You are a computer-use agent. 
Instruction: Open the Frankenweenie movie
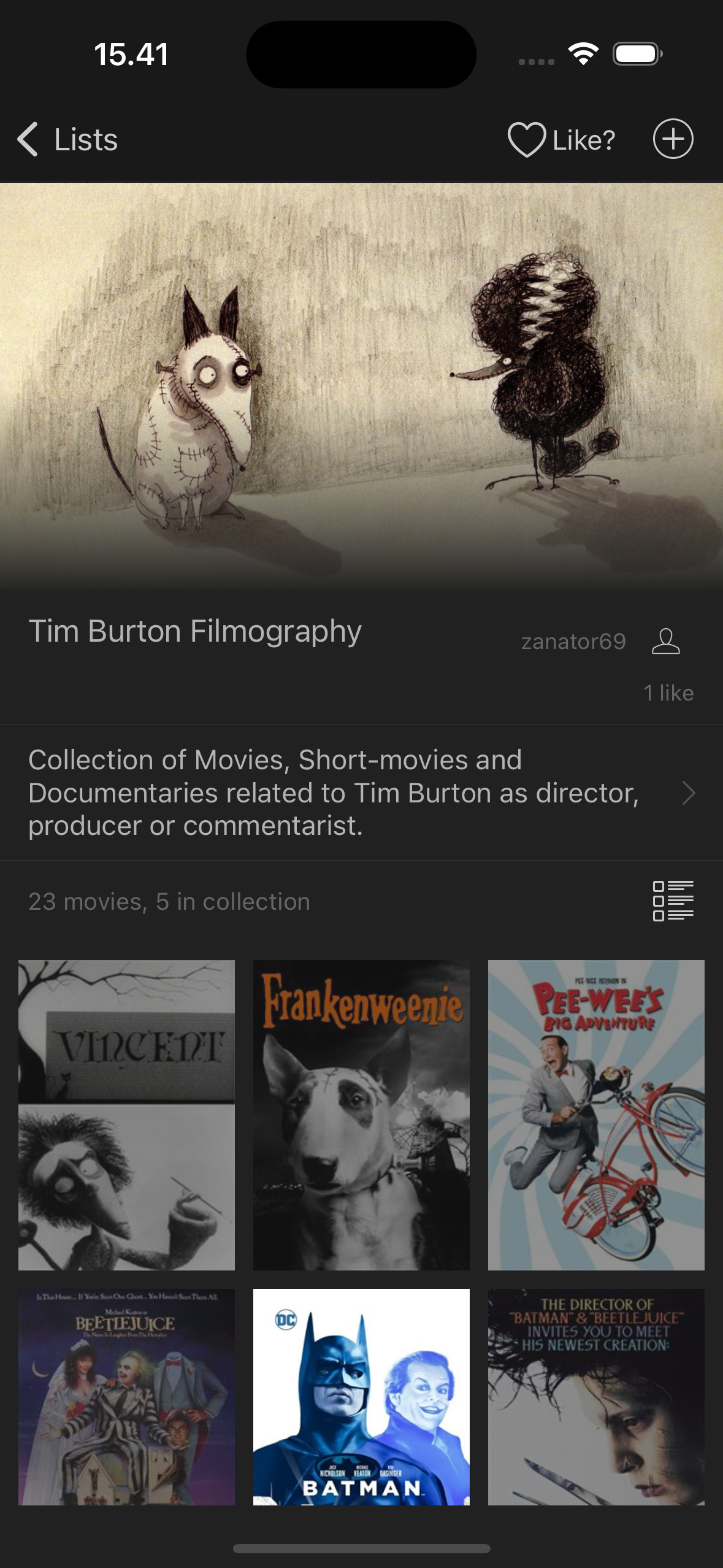[x=361, y=1115]
